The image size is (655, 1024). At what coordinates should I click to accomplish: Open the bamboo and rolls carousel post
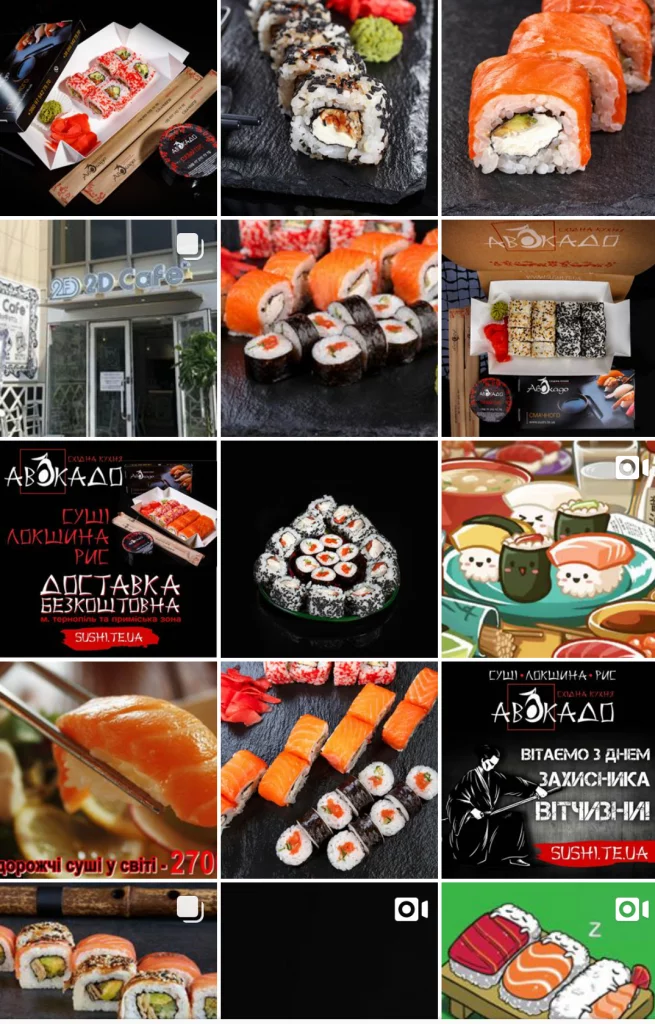[x=108, y=950]
